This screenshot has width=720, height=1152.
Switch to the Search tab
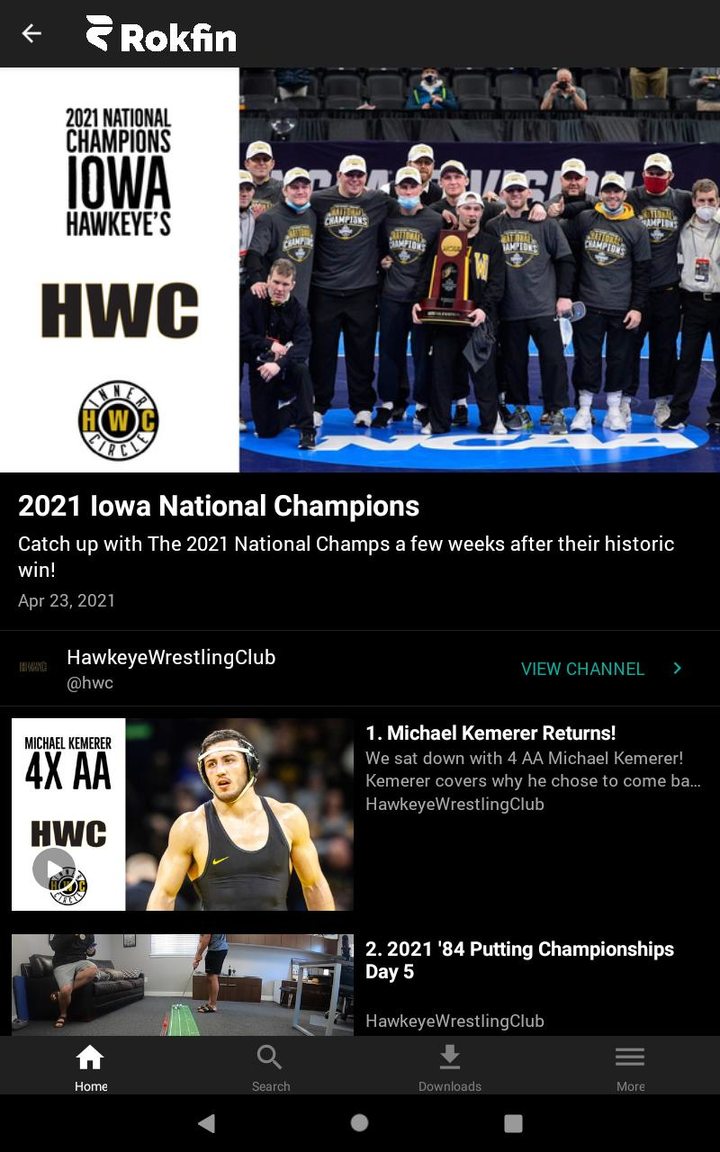[x=270, y=1067]
